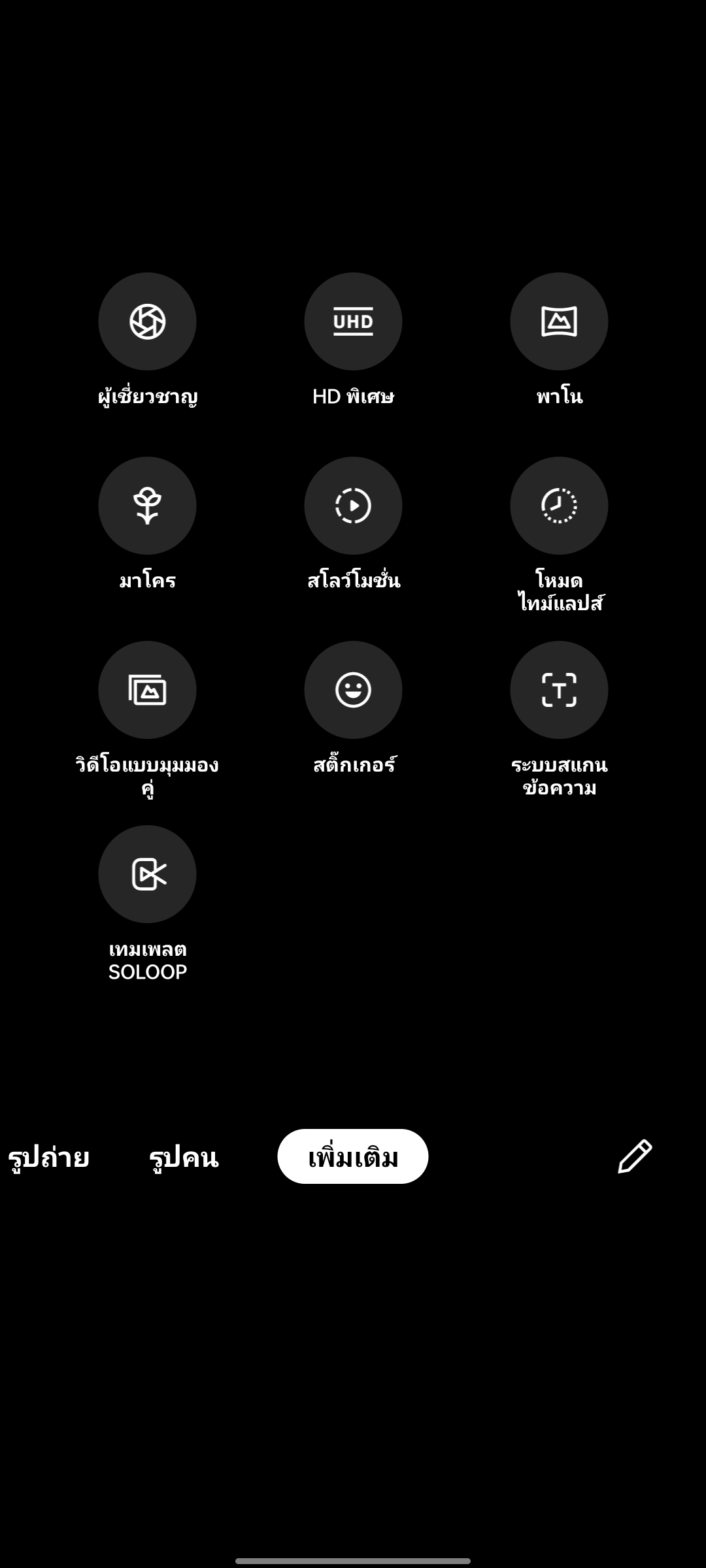Tap the เพิ่มเติม more tab
The height and width of the screenshot is (1568, 706).
point(353,1156)
